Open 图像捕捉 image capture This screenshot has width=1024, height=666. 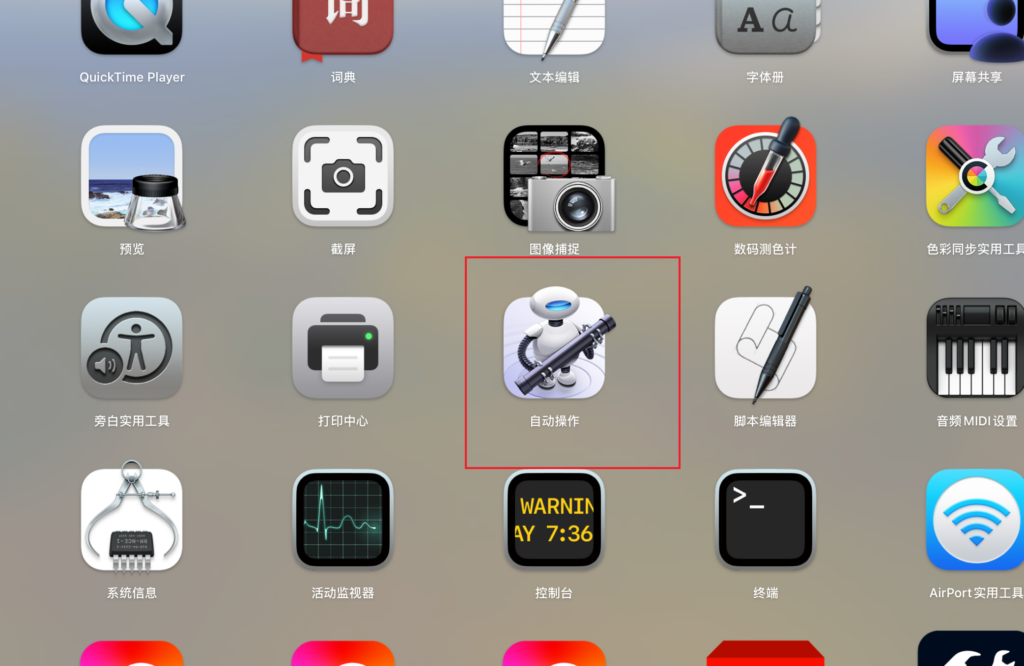point(556,177)
